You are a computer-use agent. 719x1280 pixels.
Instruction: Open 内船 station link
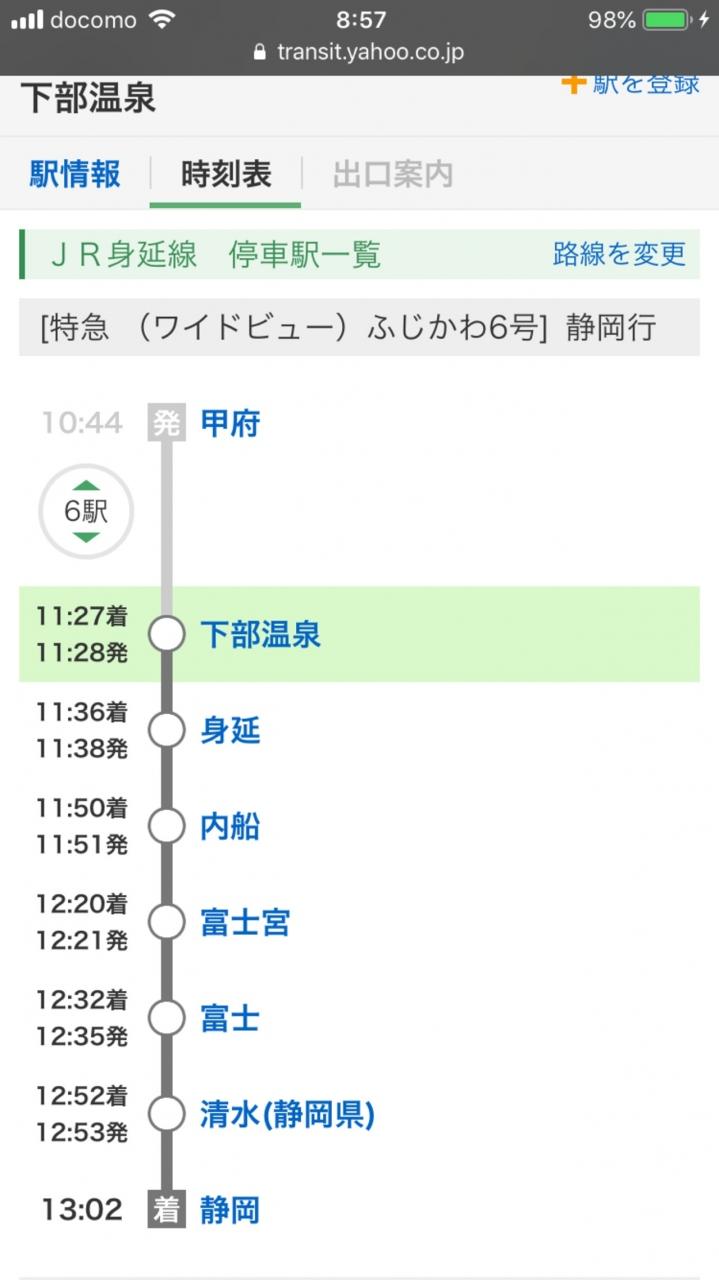pyautogui.click(x=230, y=827)
